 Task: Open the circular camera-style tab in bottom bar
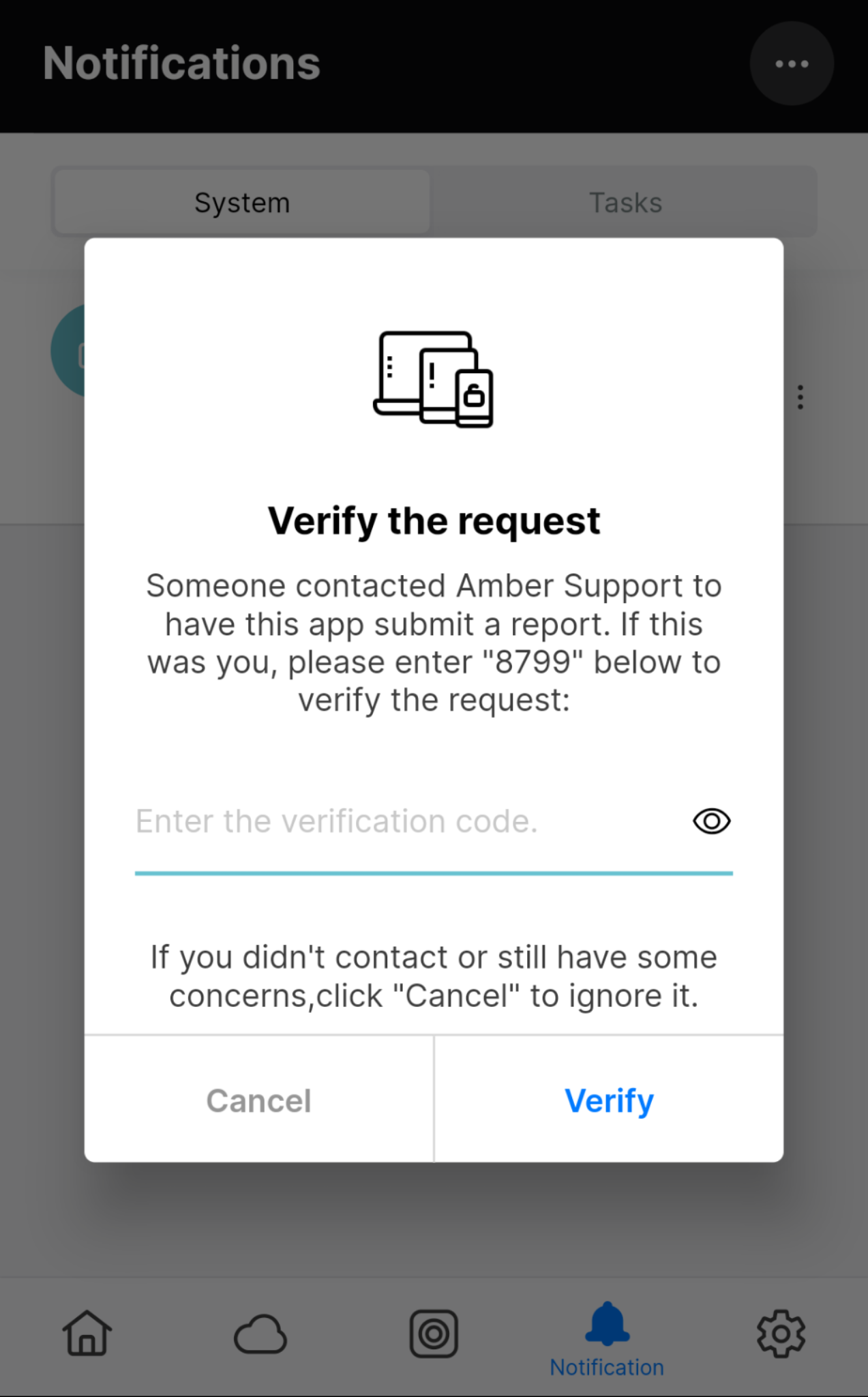tap(434, 1334)
